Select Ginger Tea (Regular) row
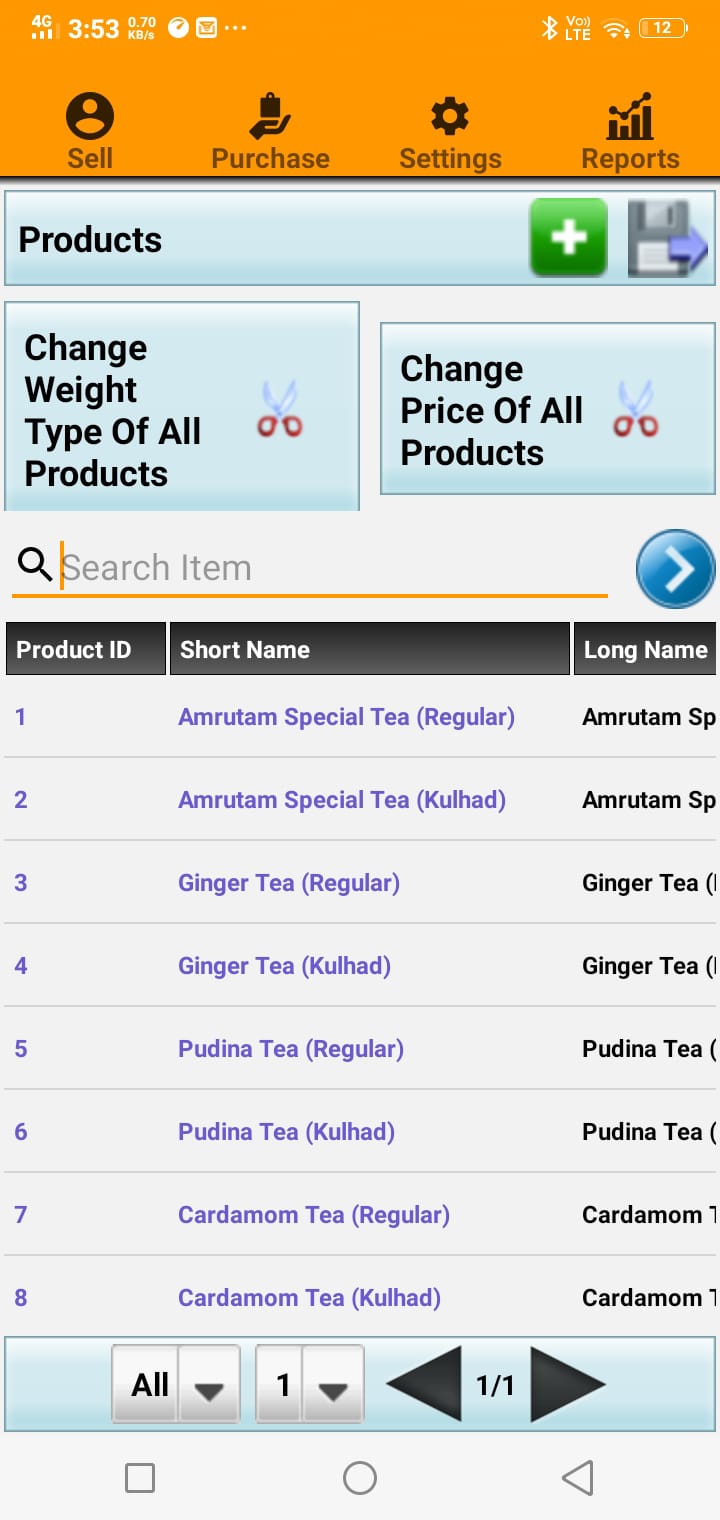720x1520 pixels. pyautogui.click(x=289, y=883)
